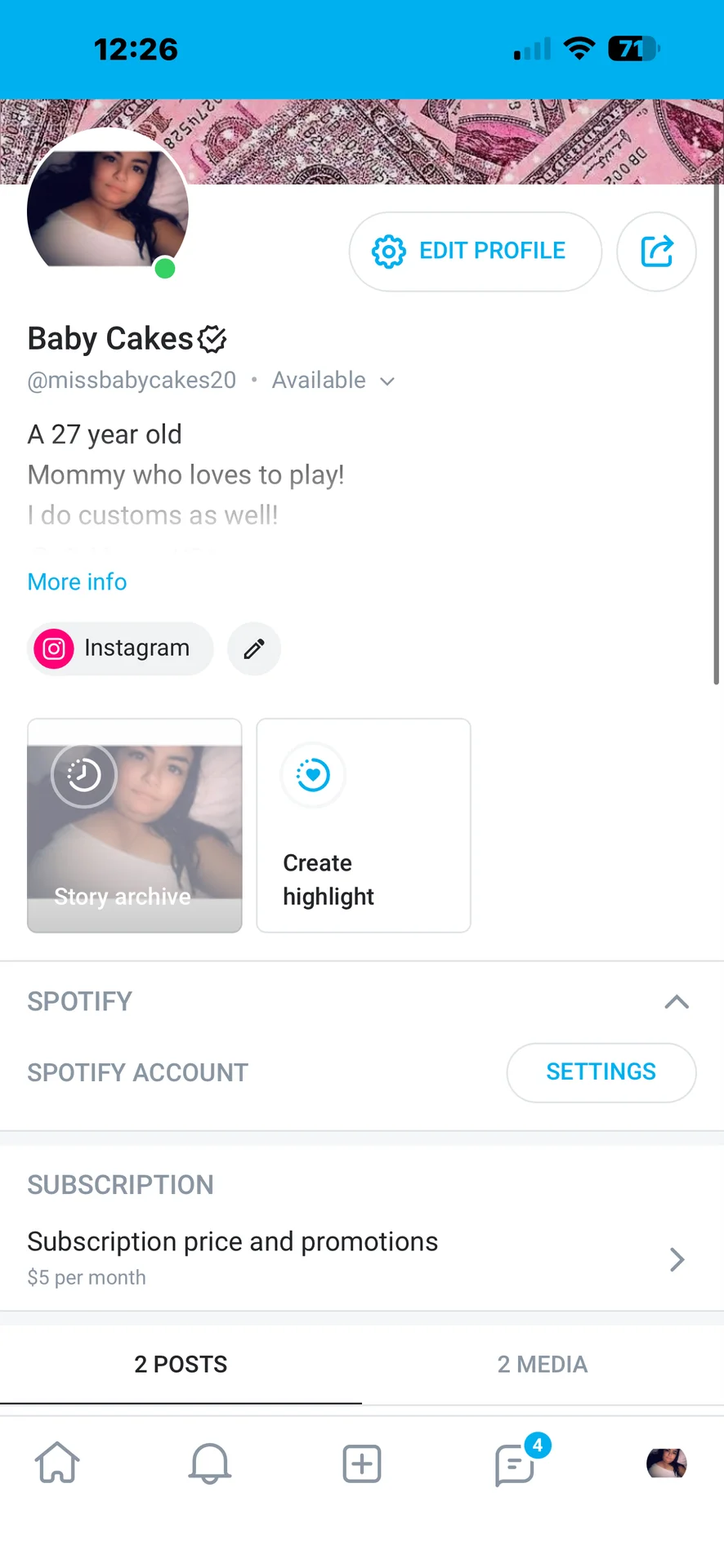Open the Story archive tile

coord(135,825)
